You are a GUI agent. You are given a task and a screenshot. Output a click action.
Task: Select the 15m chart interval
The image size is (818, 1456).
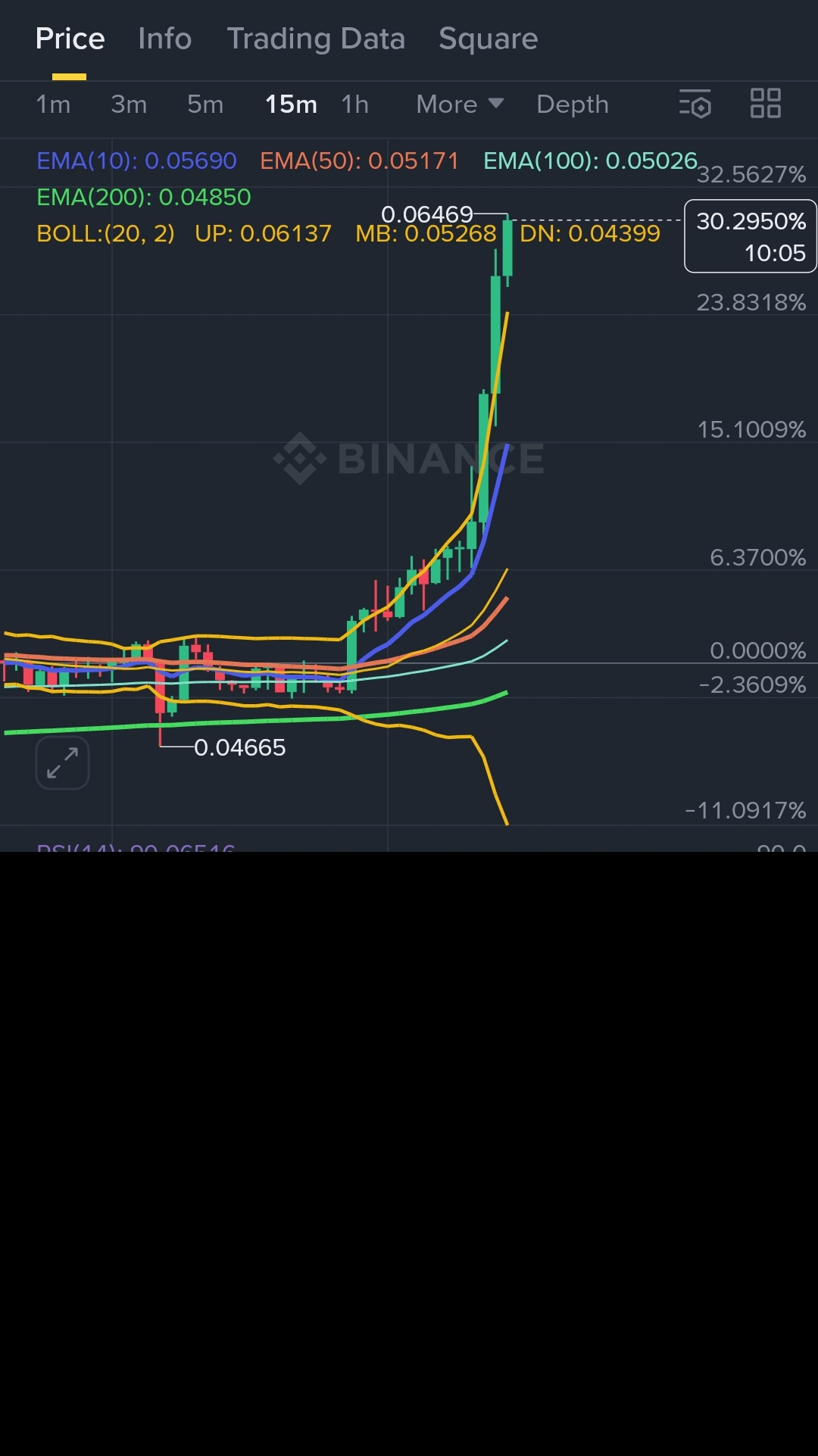tap(291, 104)
